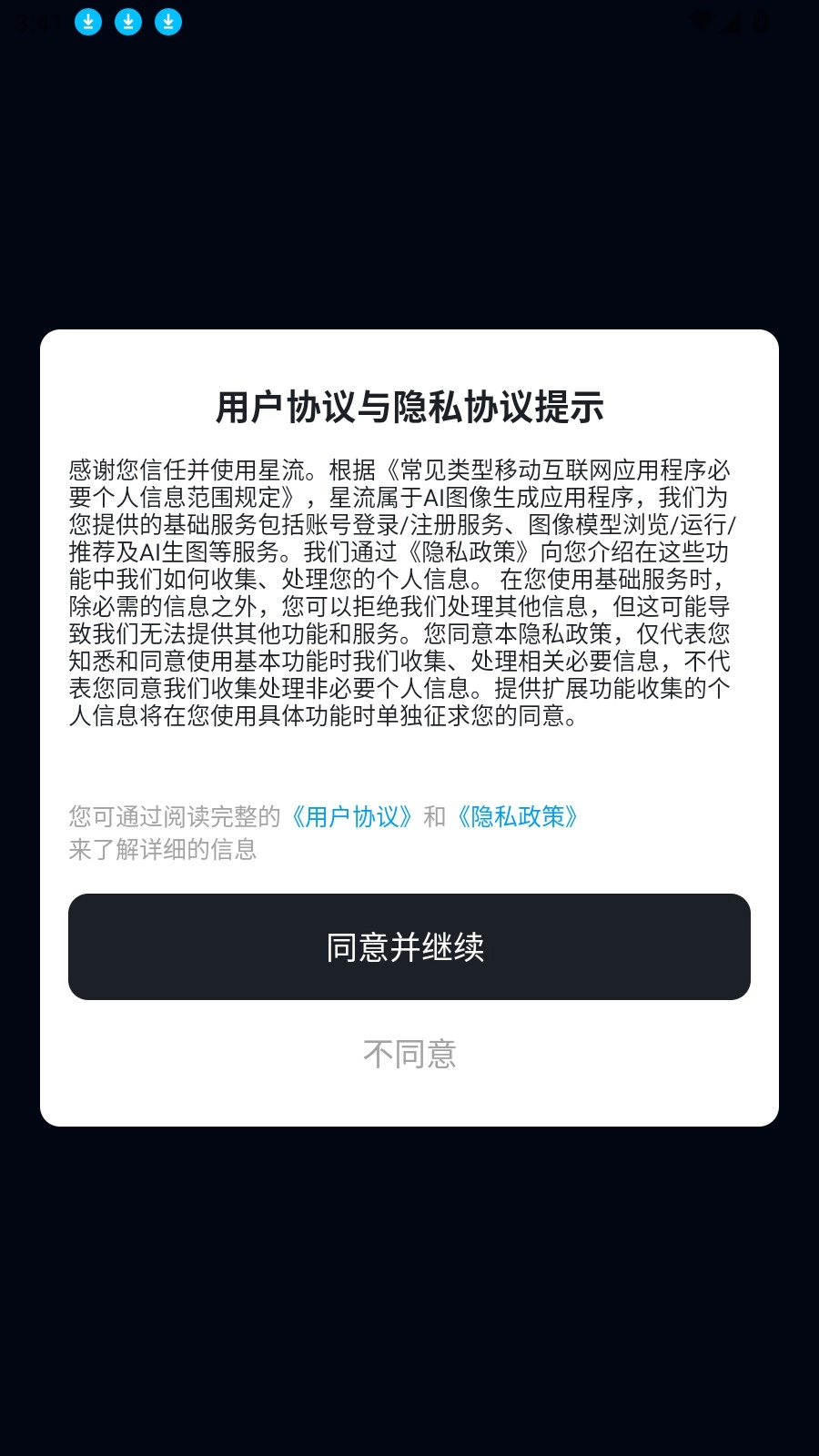Tap the second download icon in status bar
The image size is (819, 1456).
[128, 21]
